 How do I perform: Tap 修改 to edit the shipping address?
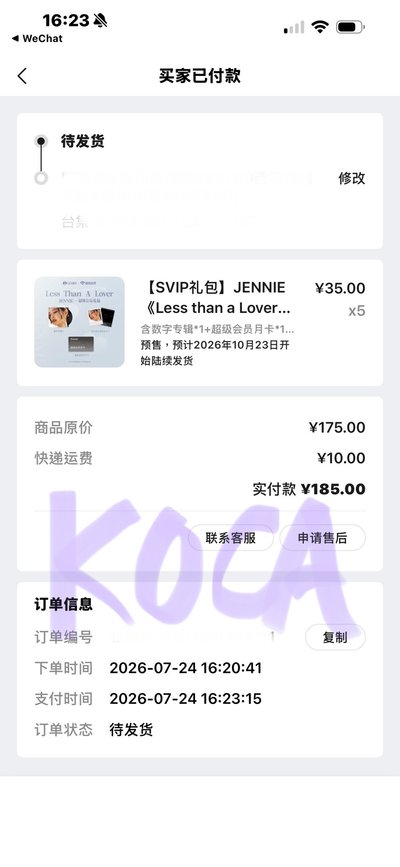coord(352,178)
